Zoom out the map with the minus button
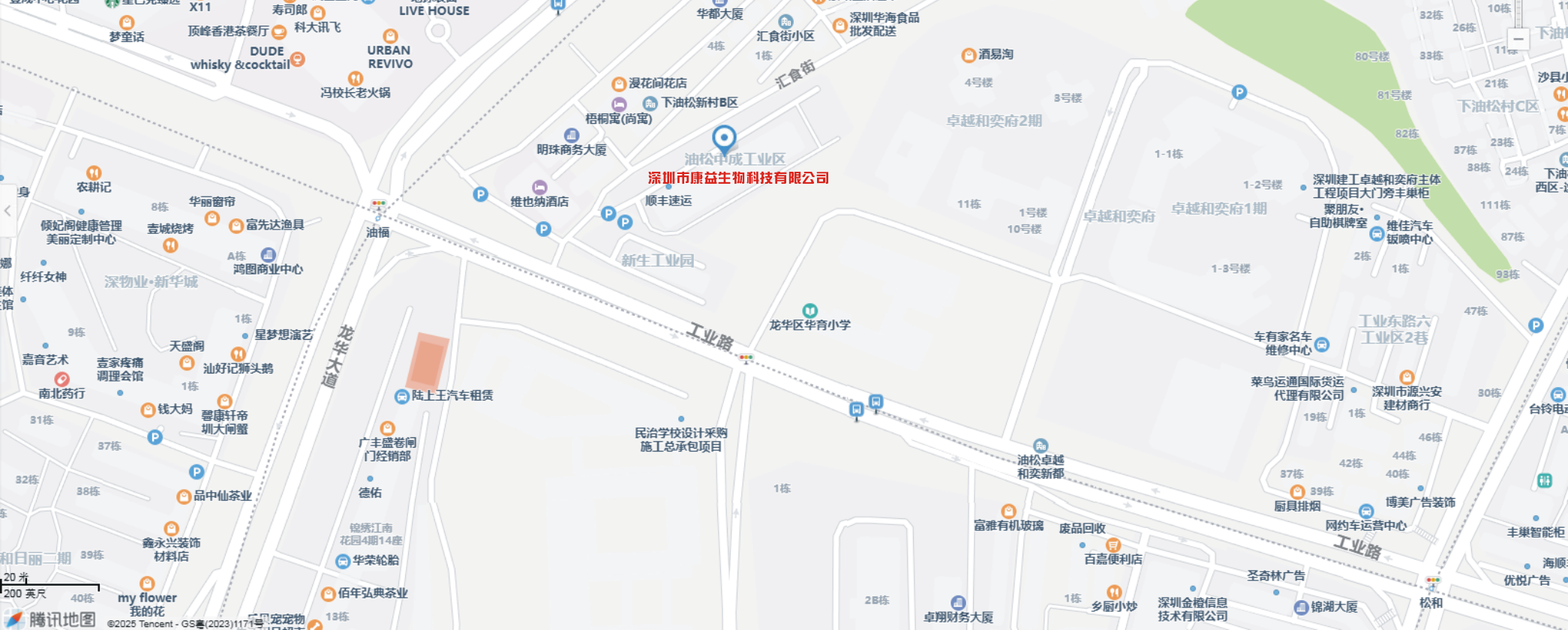Screen dimensions: 1568x630 (1518, 39)
